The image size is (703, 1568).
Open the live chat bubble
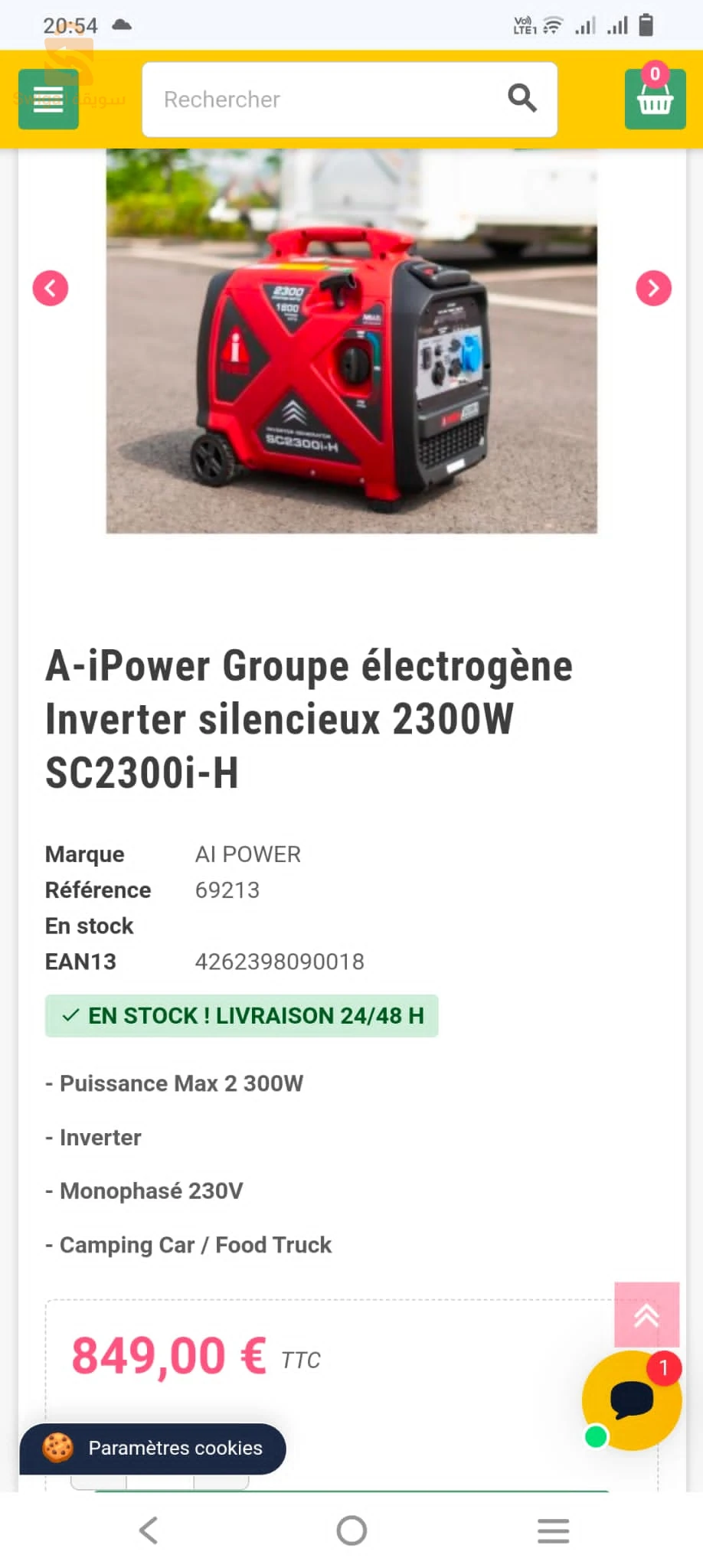pos(632,1400)
